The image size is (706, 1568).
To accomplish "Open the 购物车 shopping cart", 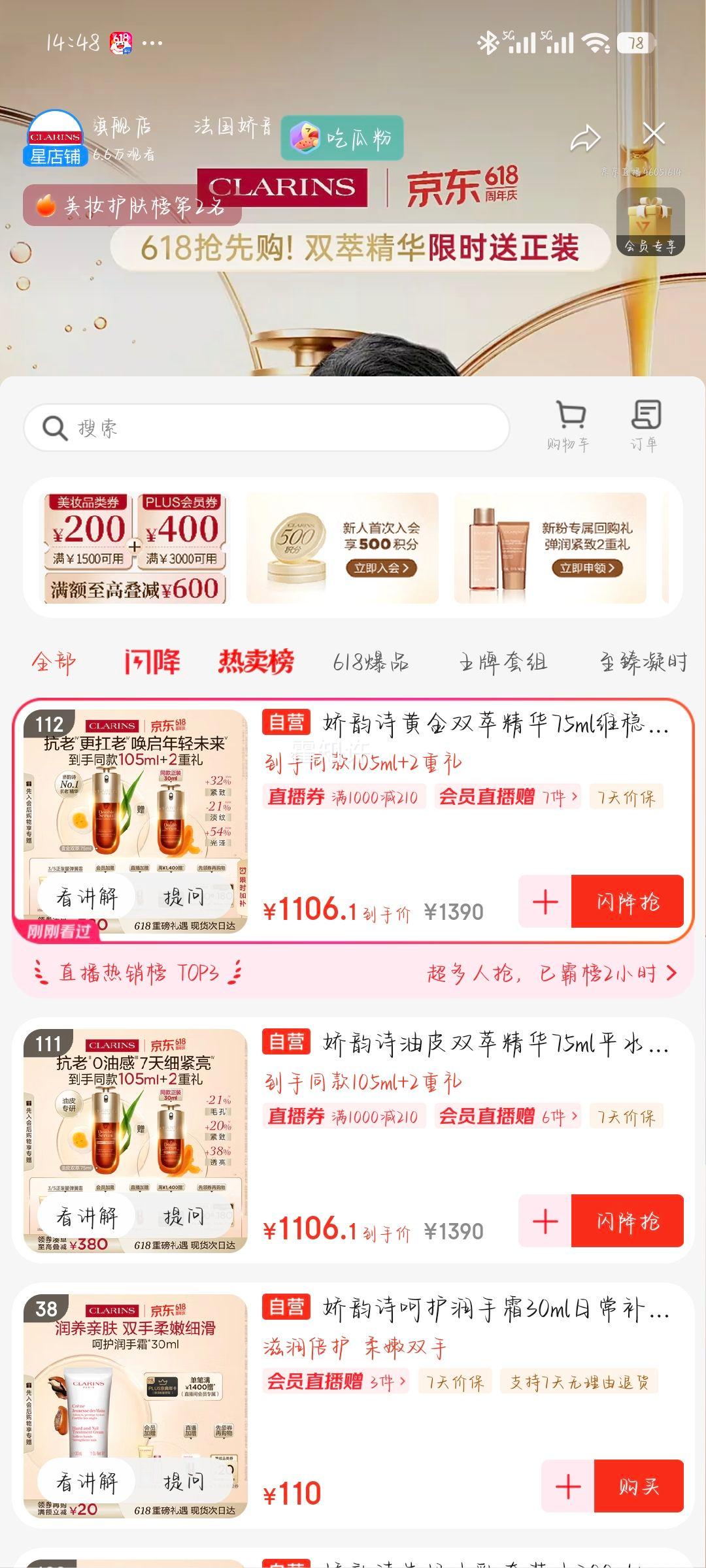I will pos(569,426).
